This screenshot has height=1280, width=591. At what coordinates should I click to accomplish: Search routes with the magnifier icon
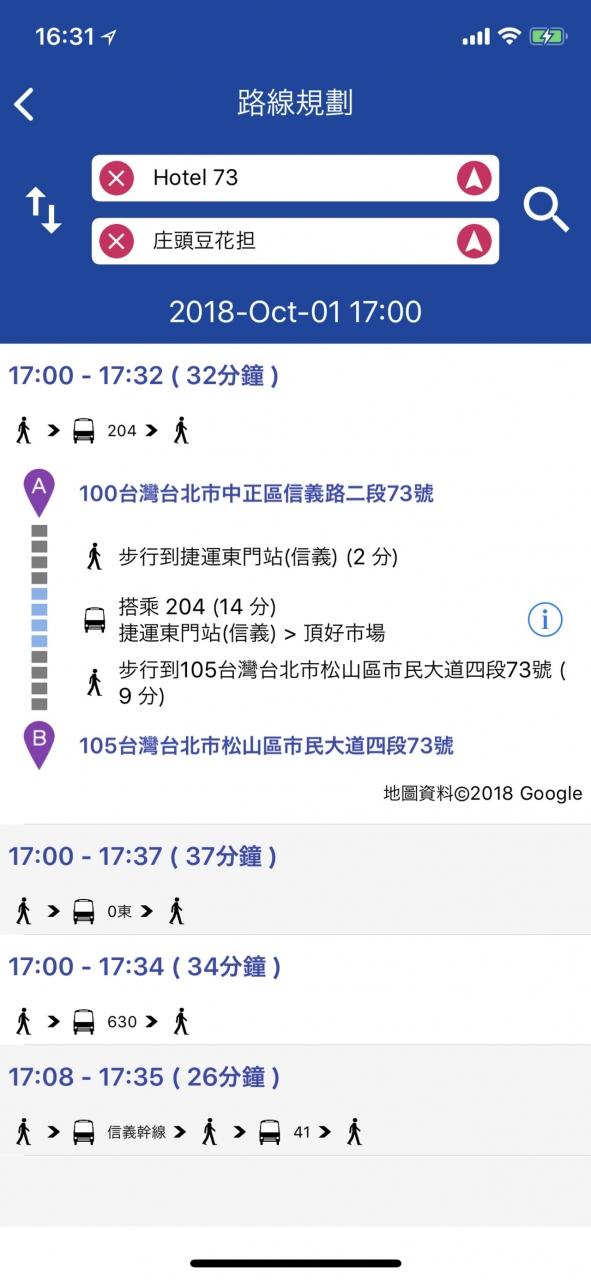point(546,210)
